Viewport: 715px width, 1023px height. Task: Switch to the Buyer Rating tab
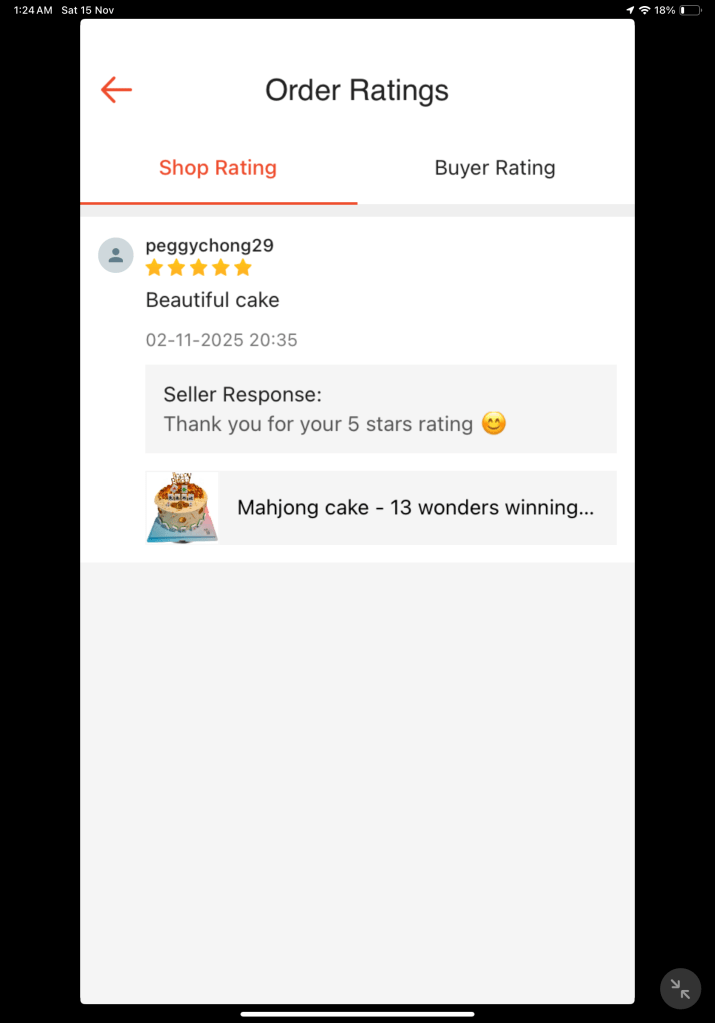tap(494, 168)
